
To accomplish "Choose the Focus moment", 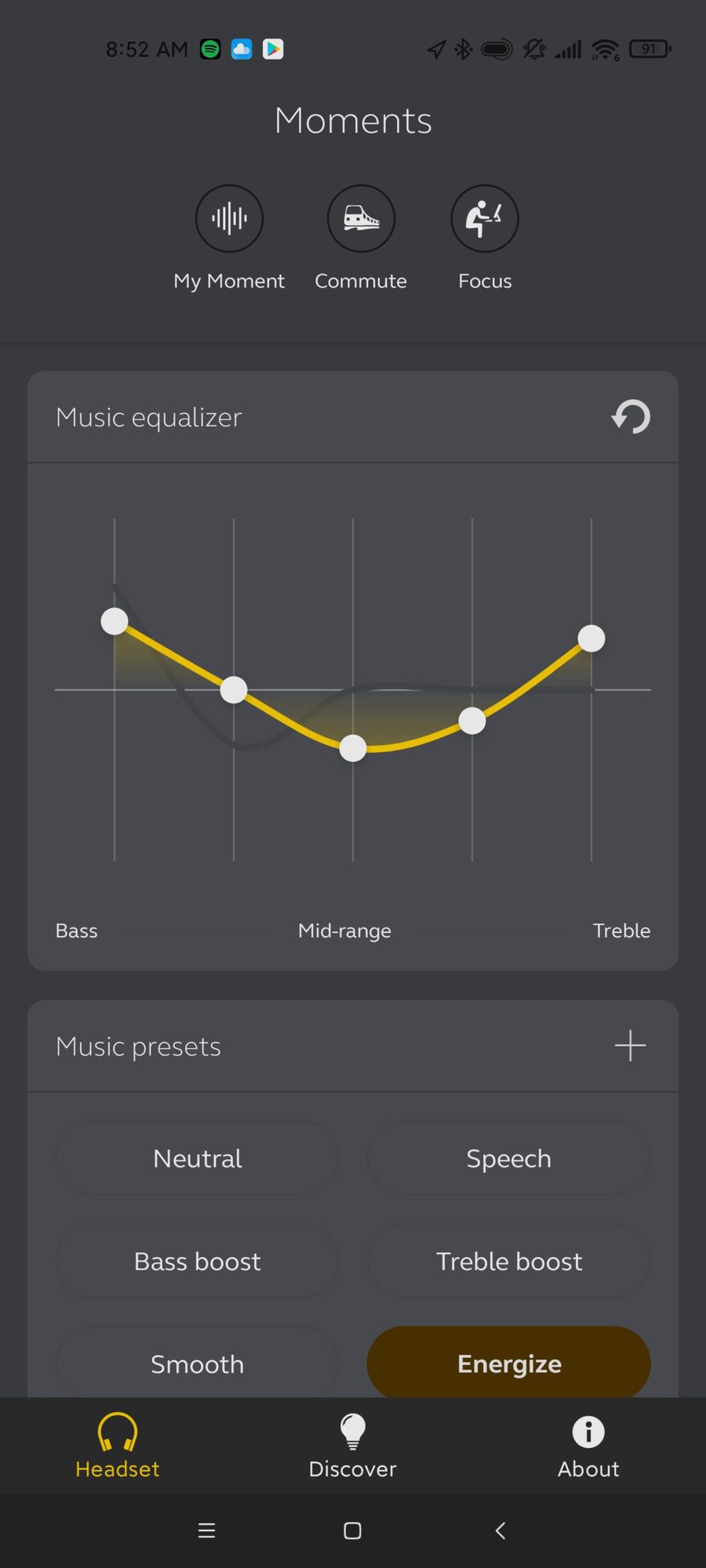I will tap(485, 219).
